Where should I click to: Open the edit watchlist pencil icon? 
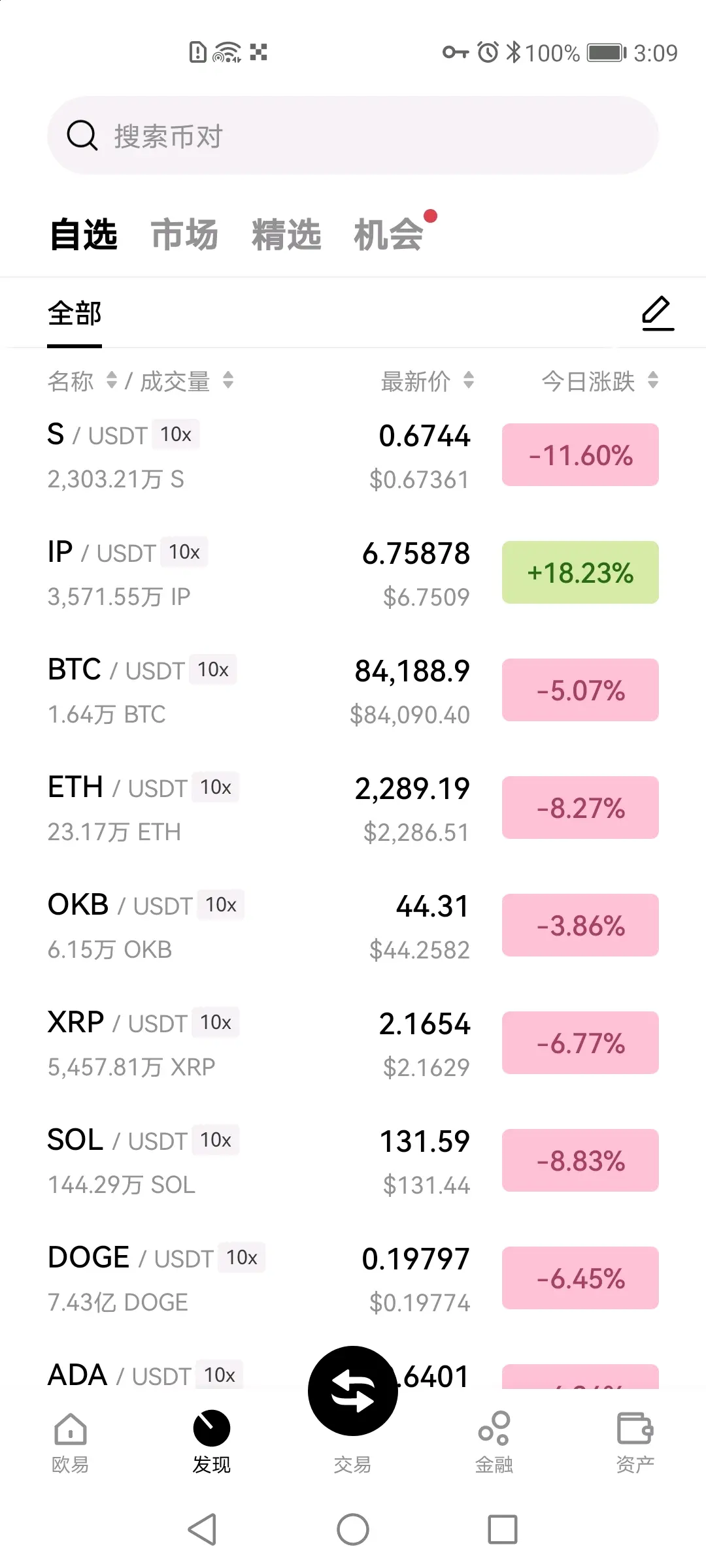point(656,313)
